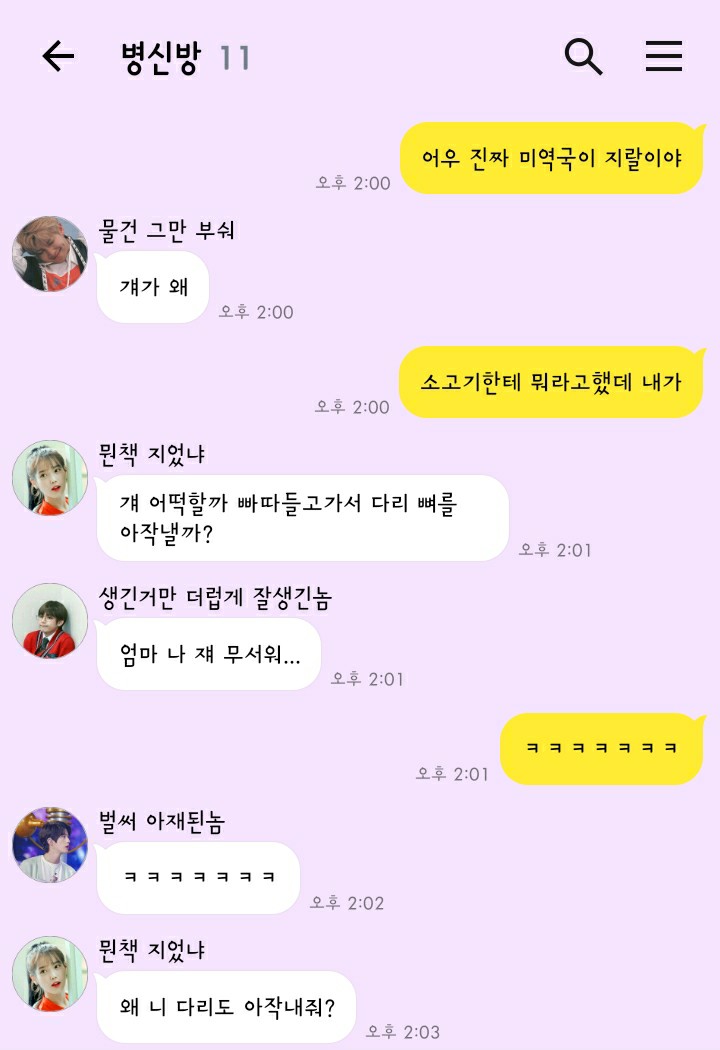Go back using the arrow icon
Screen dimensions: 720x1050
(58, 57)
